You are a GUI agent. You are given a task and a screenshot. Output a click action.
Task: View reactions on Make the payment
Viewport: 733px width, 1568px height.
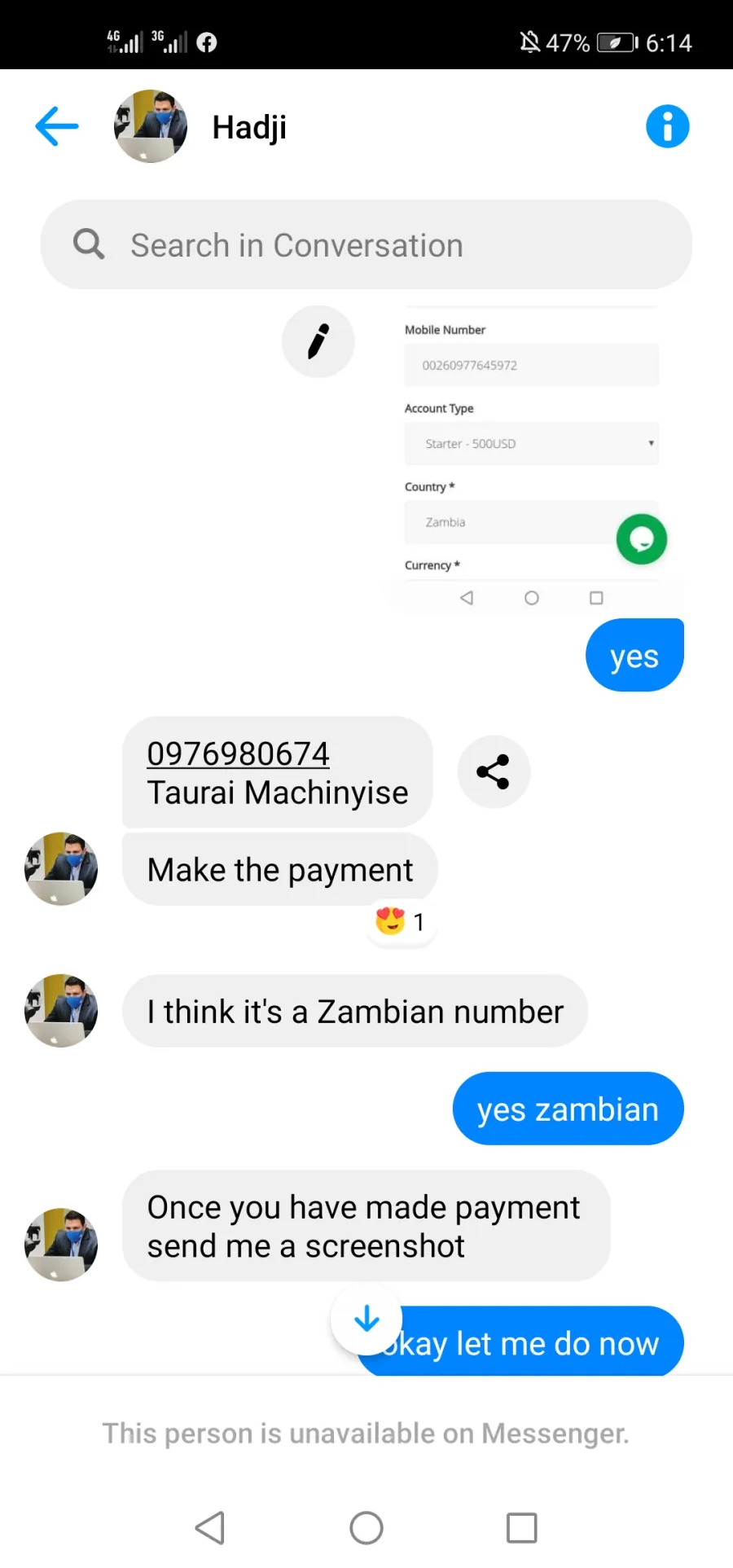(x=401, y=922)
